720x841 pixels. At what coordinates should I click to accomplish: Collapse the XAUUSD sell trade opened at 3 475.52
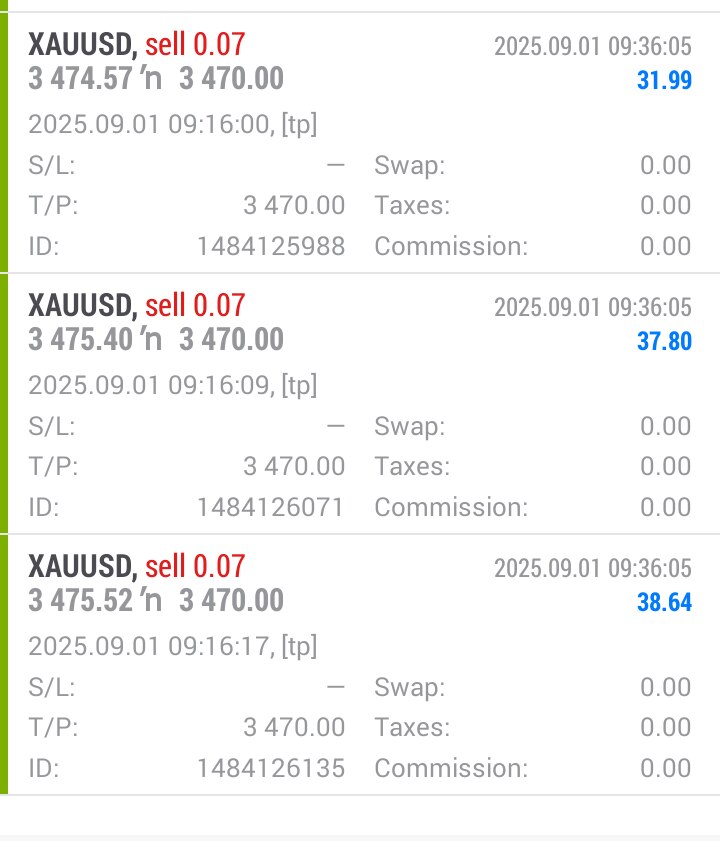[360, 583]
